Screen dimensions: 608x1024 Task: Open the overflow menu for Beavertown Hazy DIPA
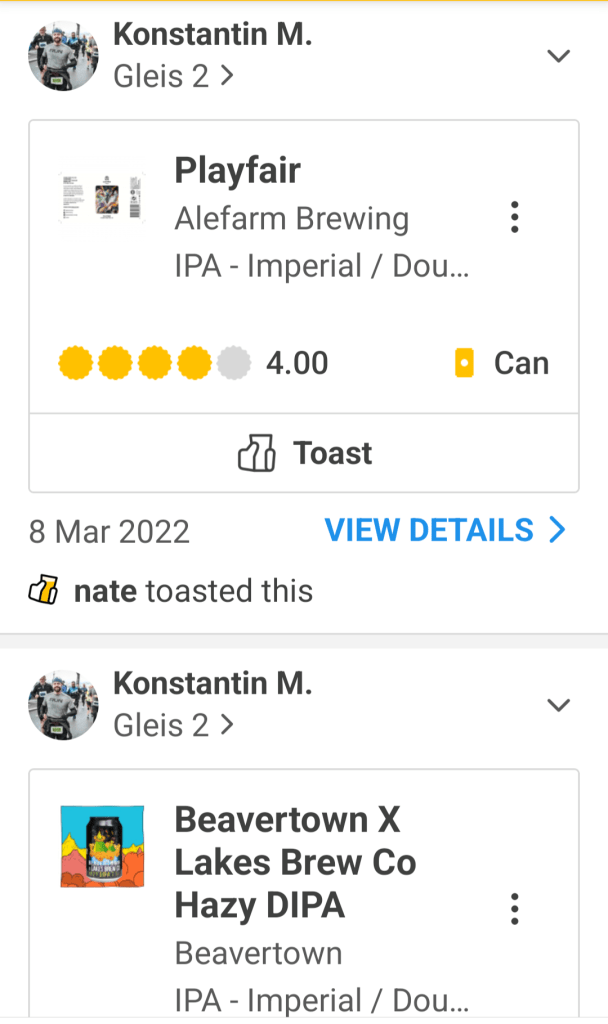pos(514,909)
